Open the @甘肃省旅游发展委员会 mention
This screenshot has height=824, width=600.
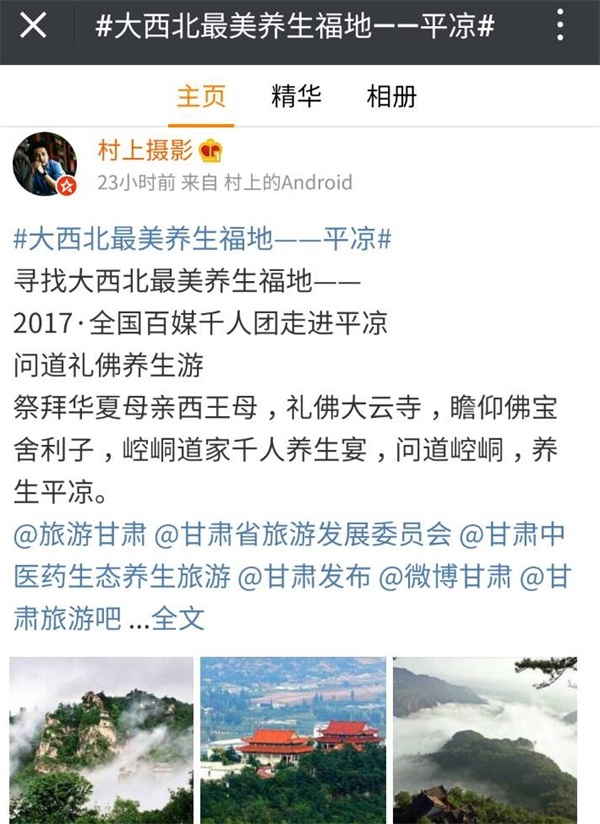[x=303, y=533]
